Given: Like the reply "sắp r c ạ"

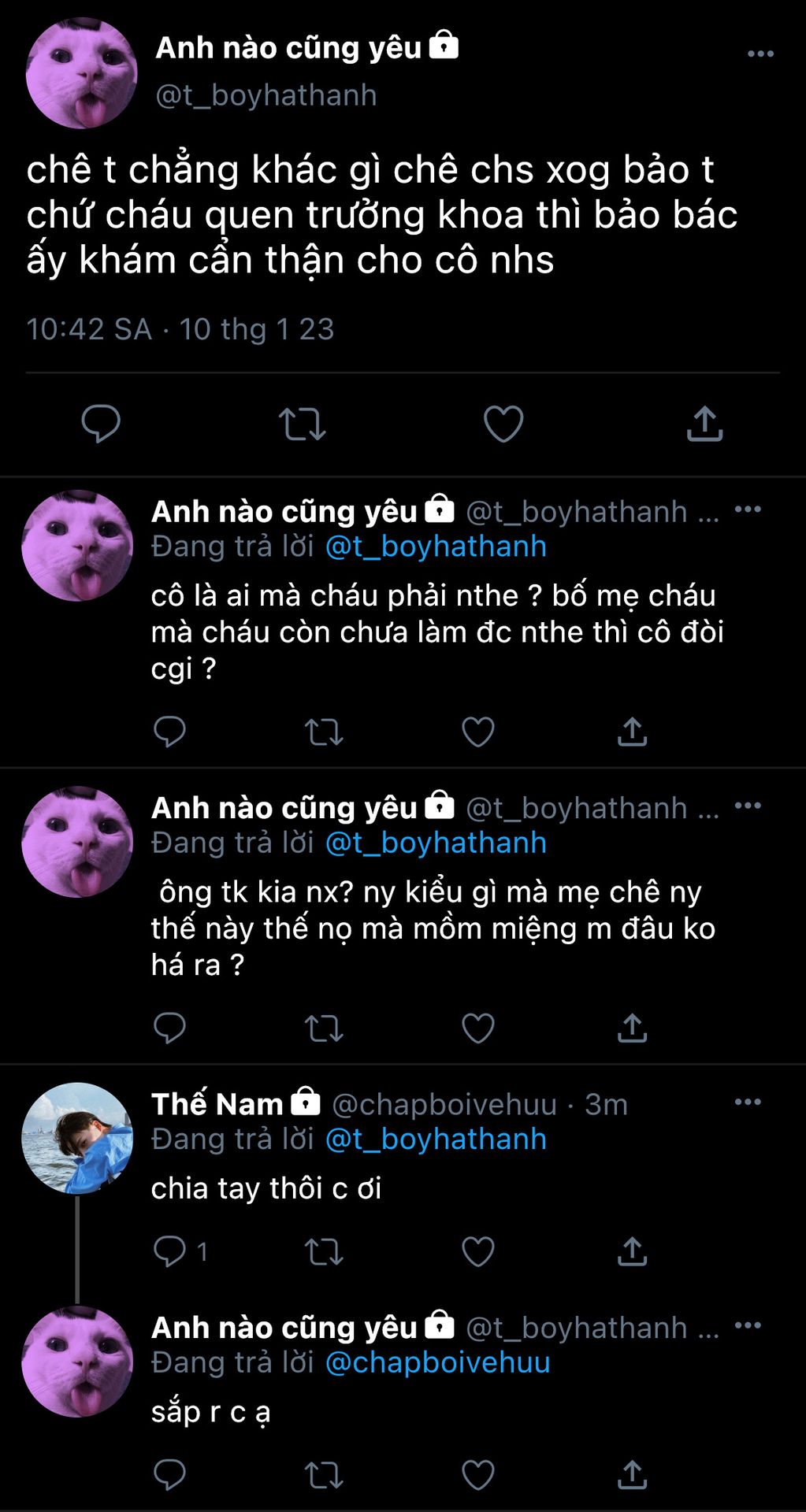Looking at the screenshot, I should point(477,1475).
